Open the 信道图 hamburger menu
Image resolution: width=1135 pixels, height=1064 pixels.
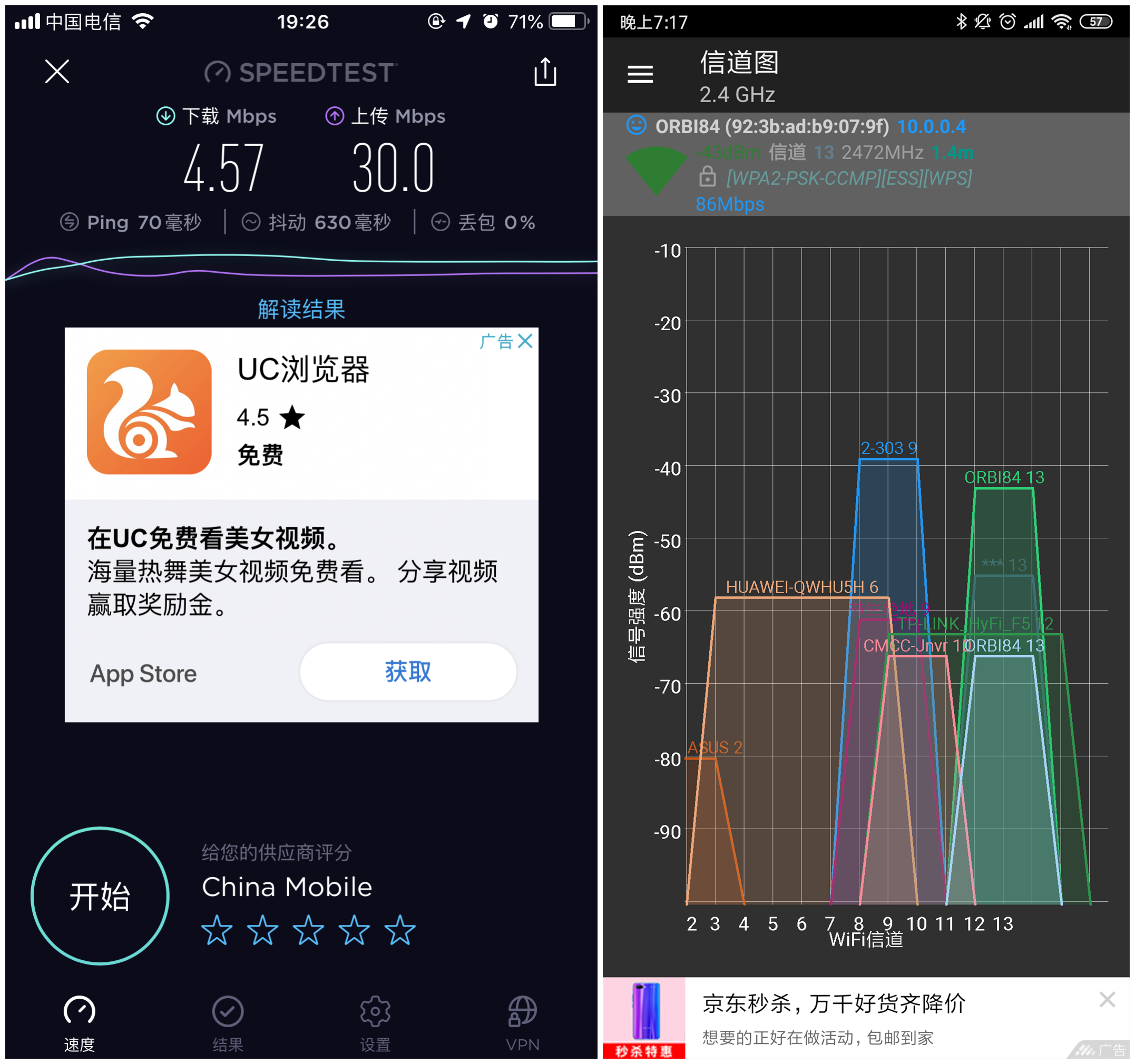[x=640, y=74]
